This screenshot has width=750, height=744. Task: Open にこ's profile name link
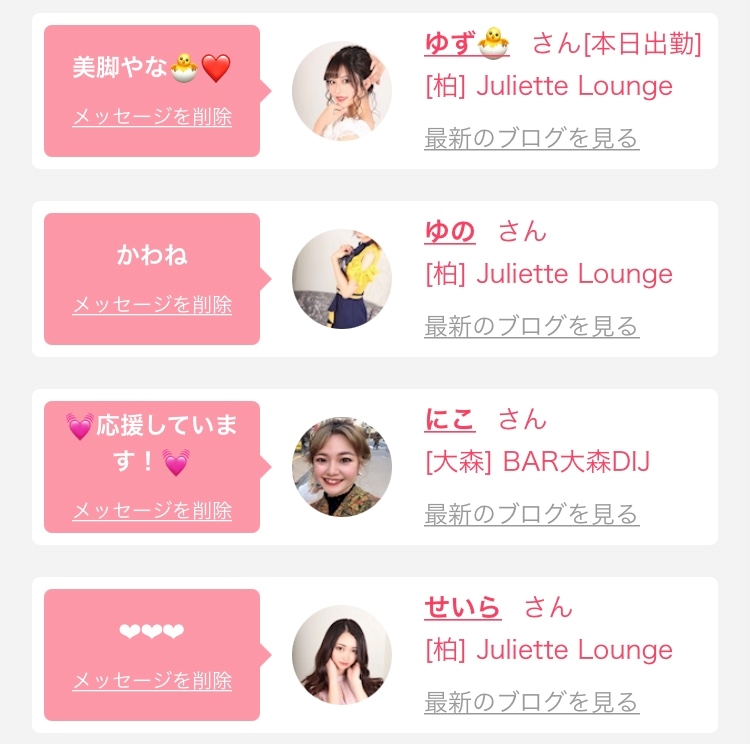tap(449, 419)
